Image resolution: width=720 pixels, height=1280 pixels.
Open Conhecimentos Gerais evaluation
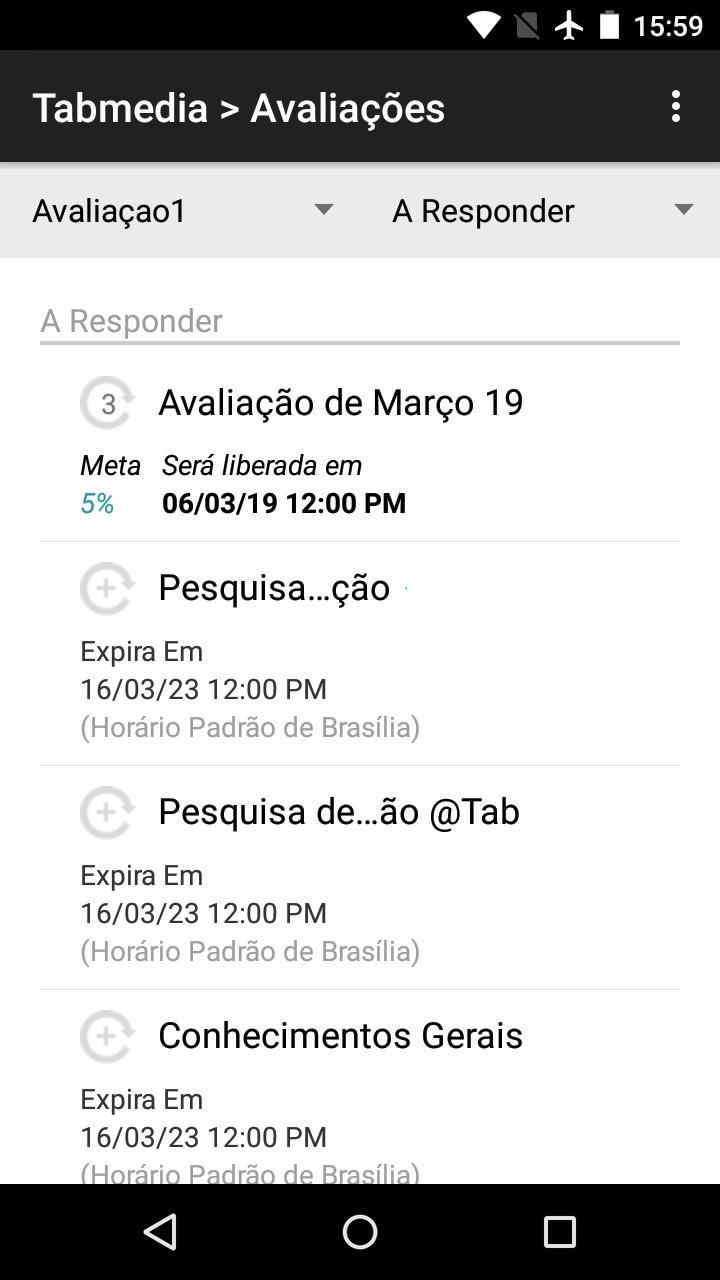pos(360,1088)
